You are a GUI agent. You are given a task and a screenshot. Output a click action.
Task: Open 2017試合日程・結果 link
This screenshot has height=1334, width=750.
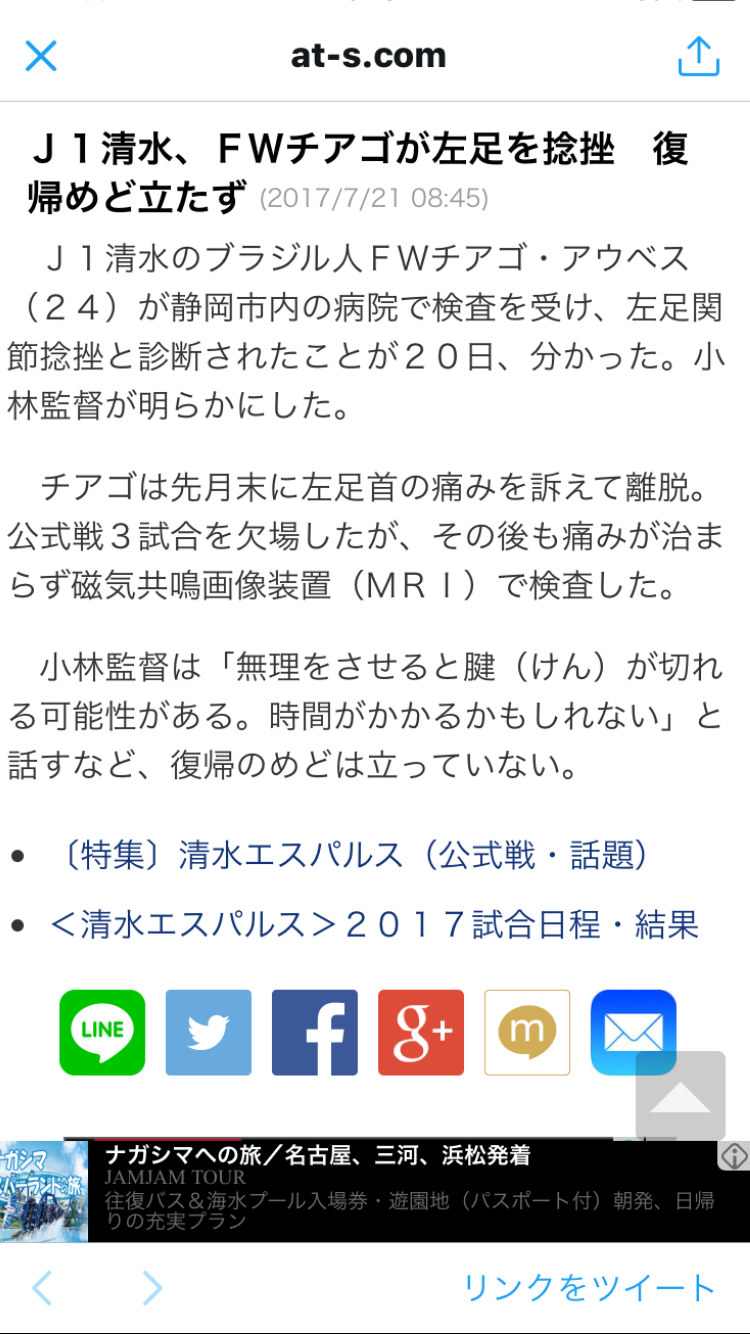tap(373, 925)
